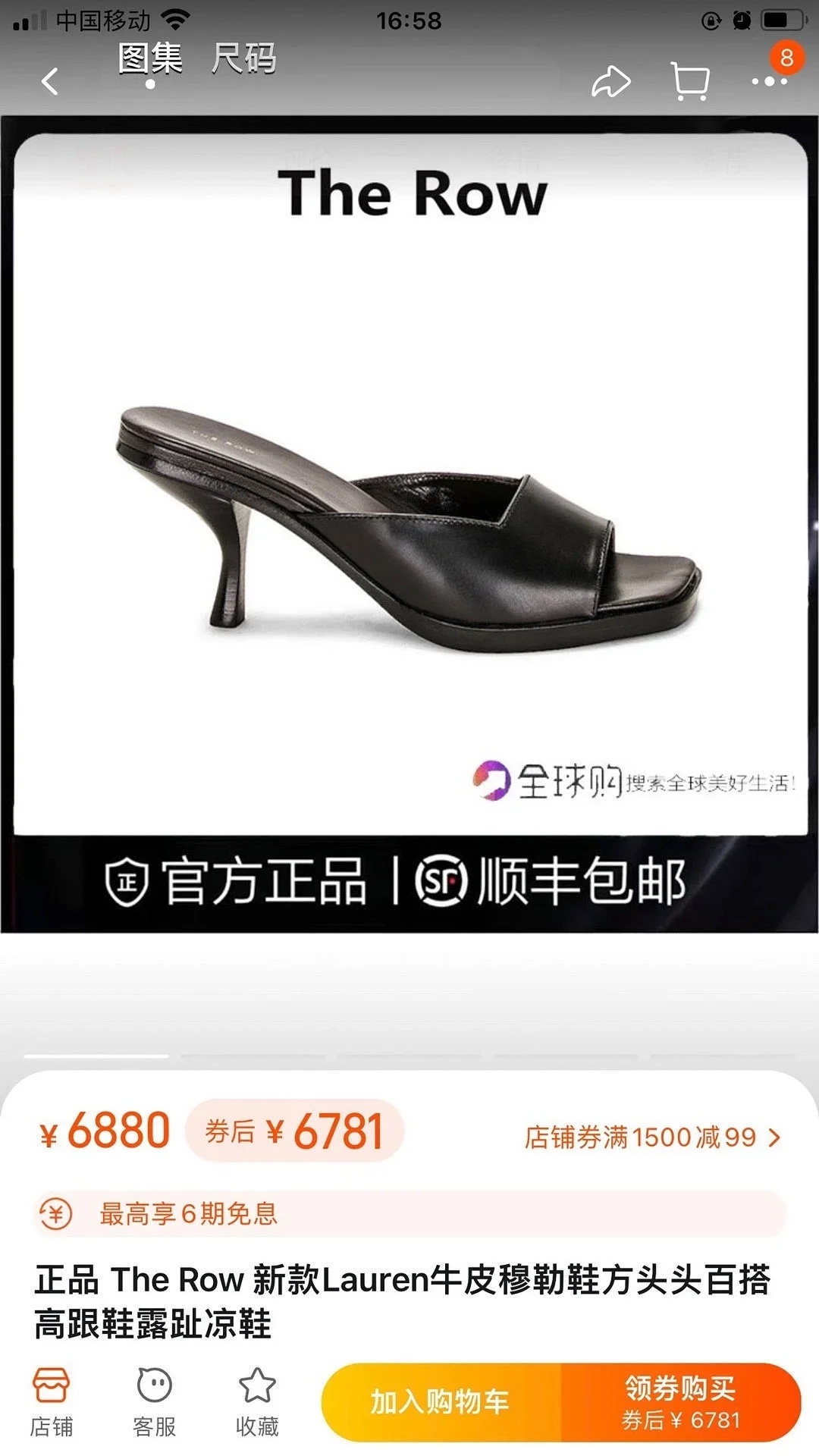The height and width of the screenshot is (1456, 819).
Task: Open the The Row sandal product image
Action: click(x=409, y=523)
